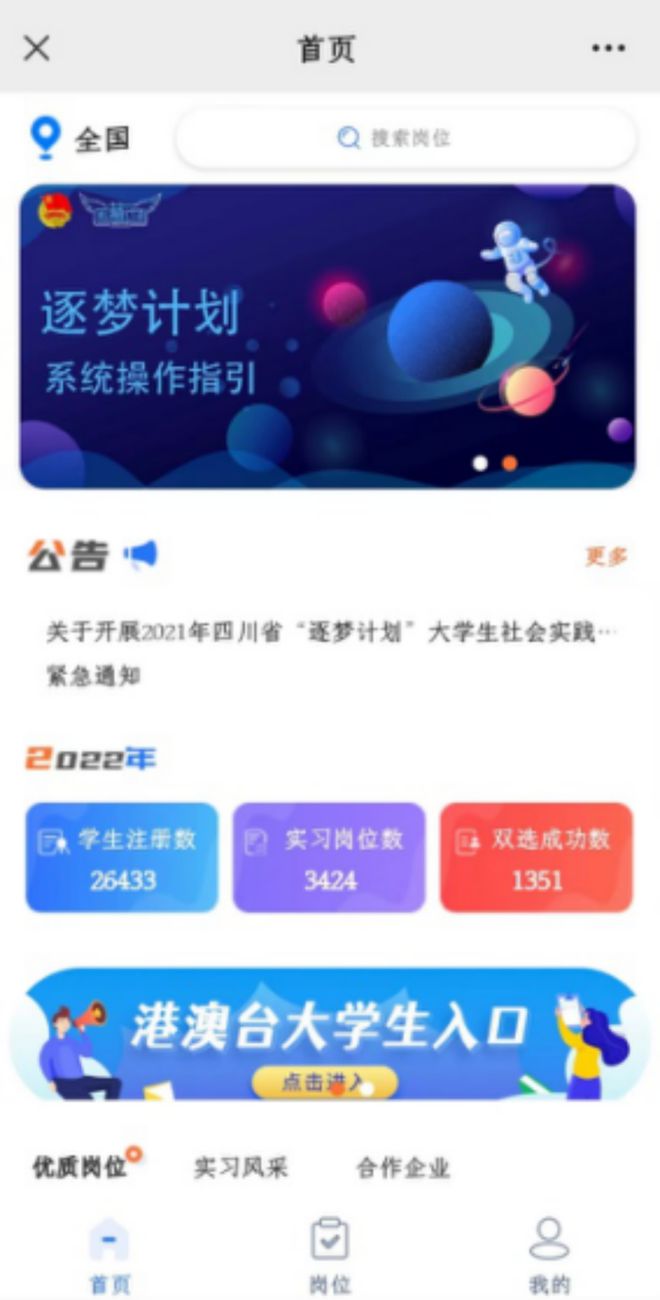The height and width of the screenshot is (1300, 660).
Task: Switch to the 合作企业 tab
Action: click(403, 1167)
